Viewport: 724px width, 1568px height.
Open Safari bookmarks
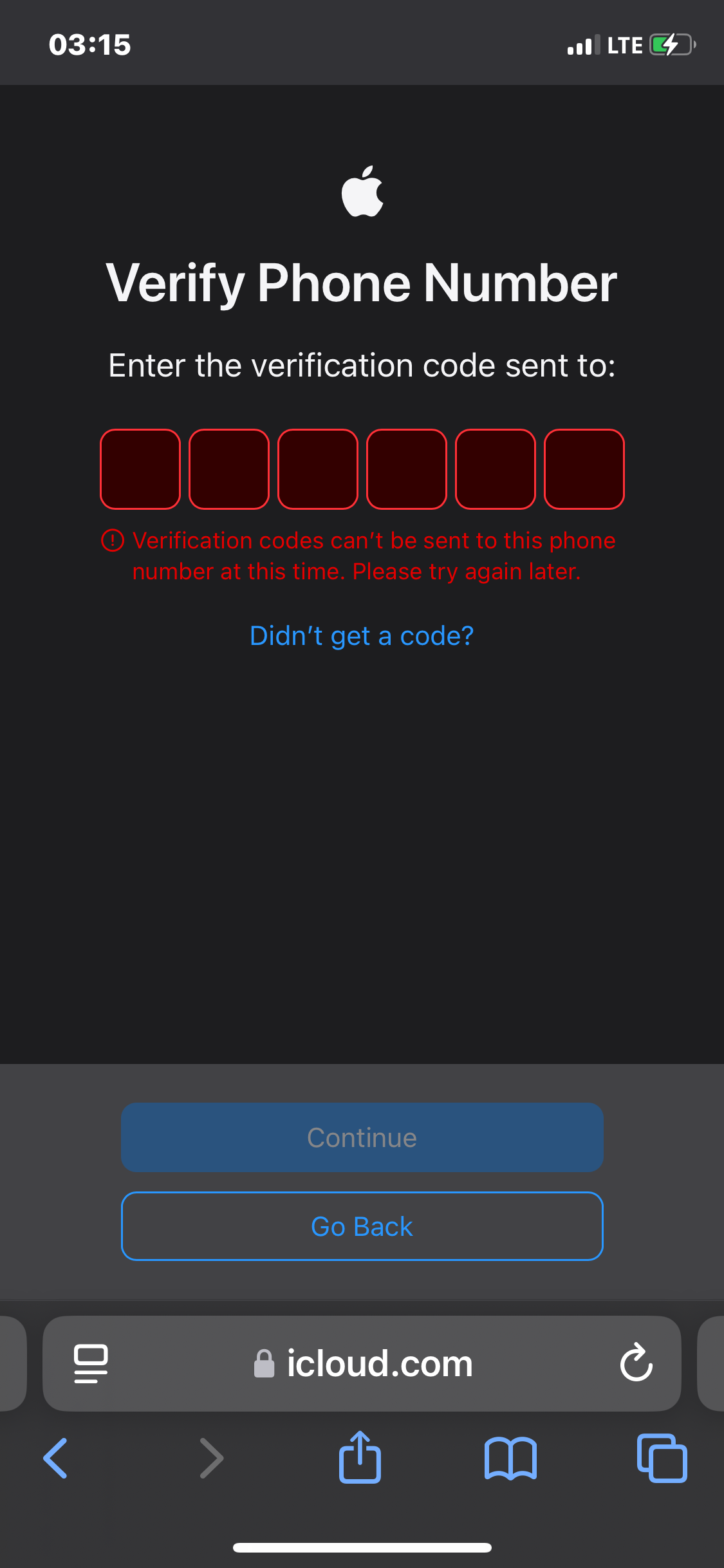(510, 1458)
